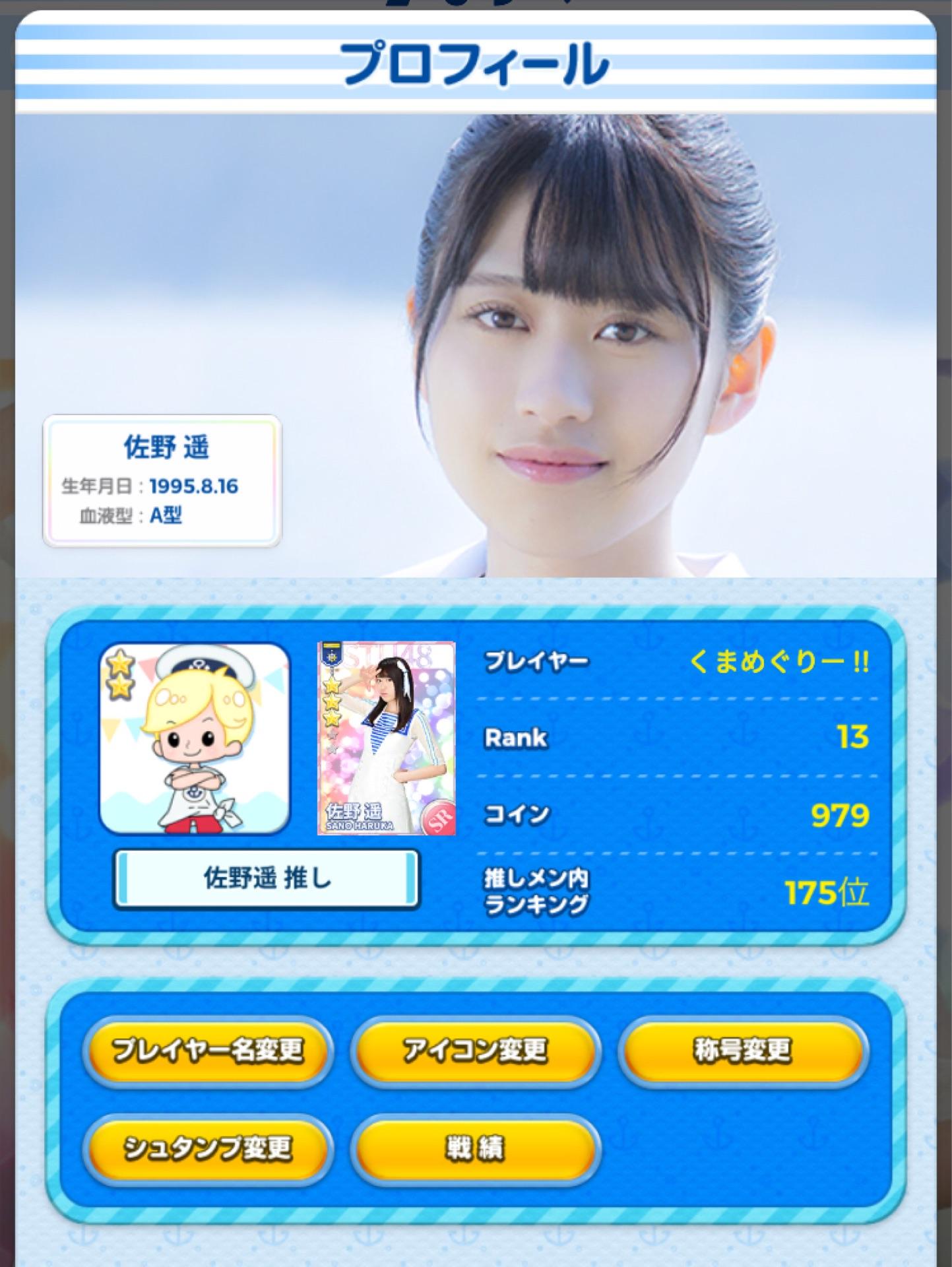
Task: Select the 称号変更 button
Action: coord(742,1050)
